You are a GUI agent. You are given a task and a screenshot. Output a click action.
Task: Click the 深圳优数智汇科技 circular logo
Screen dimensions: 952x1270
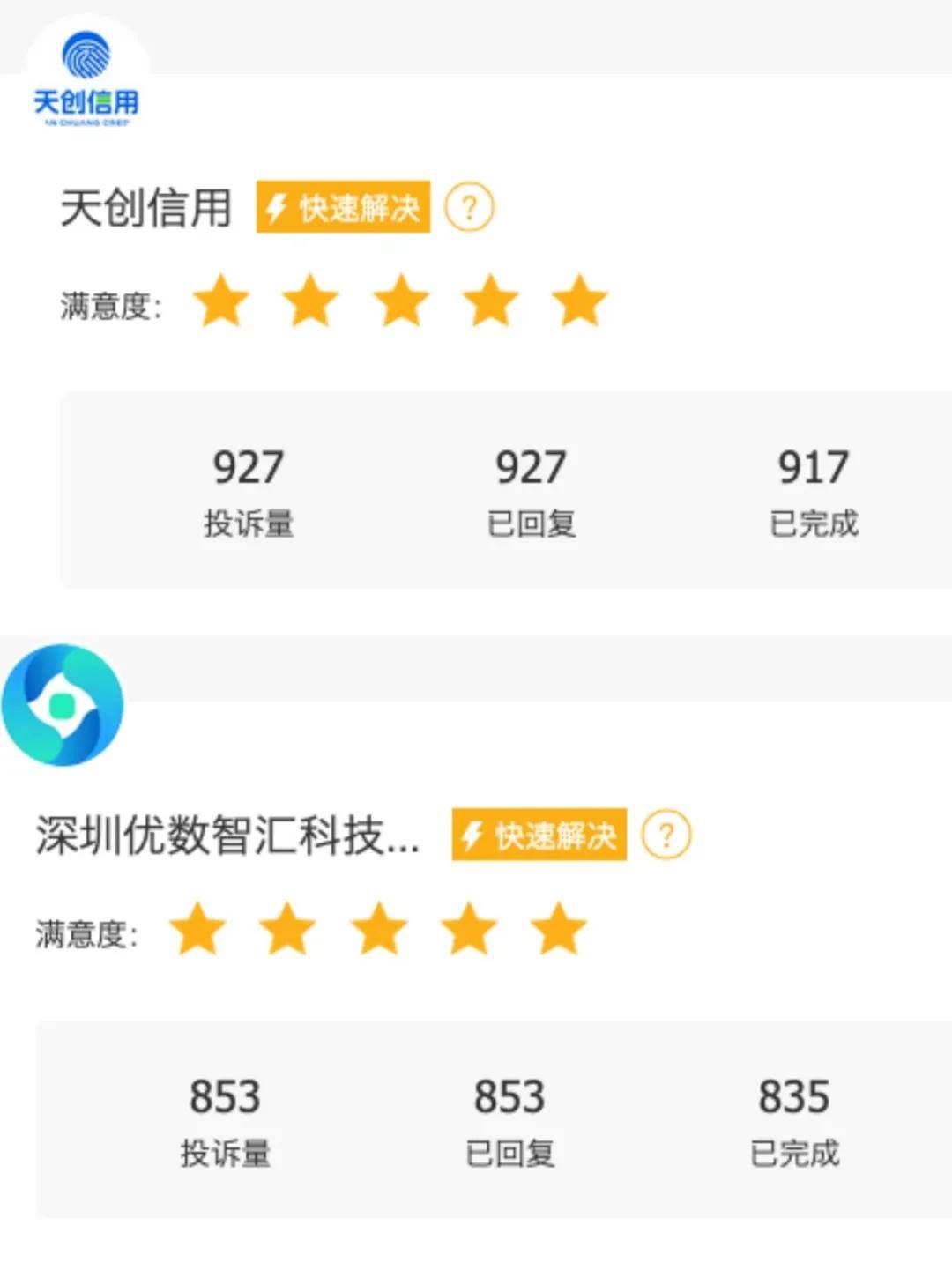[x=64, y=705]
